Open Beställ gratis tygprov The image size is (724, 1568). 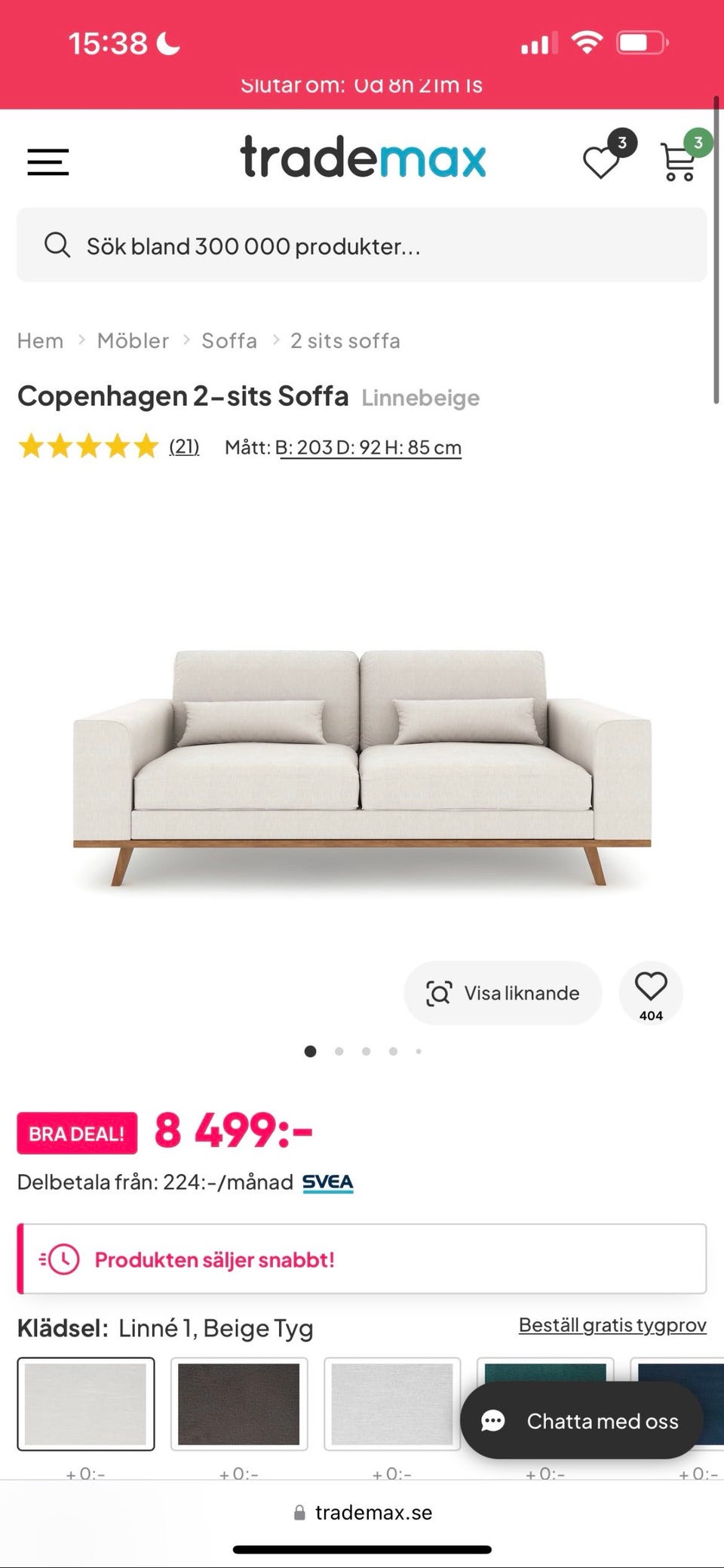tap(612, 1324)
